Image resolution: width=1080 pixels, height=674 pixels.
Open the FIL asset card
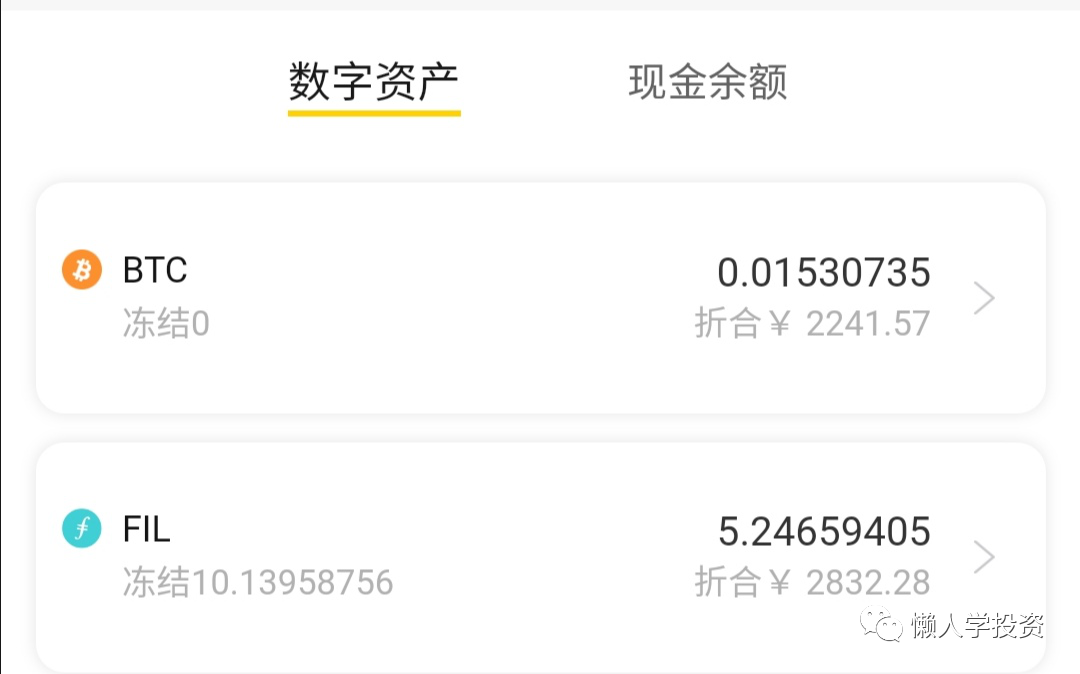(540, 556)
